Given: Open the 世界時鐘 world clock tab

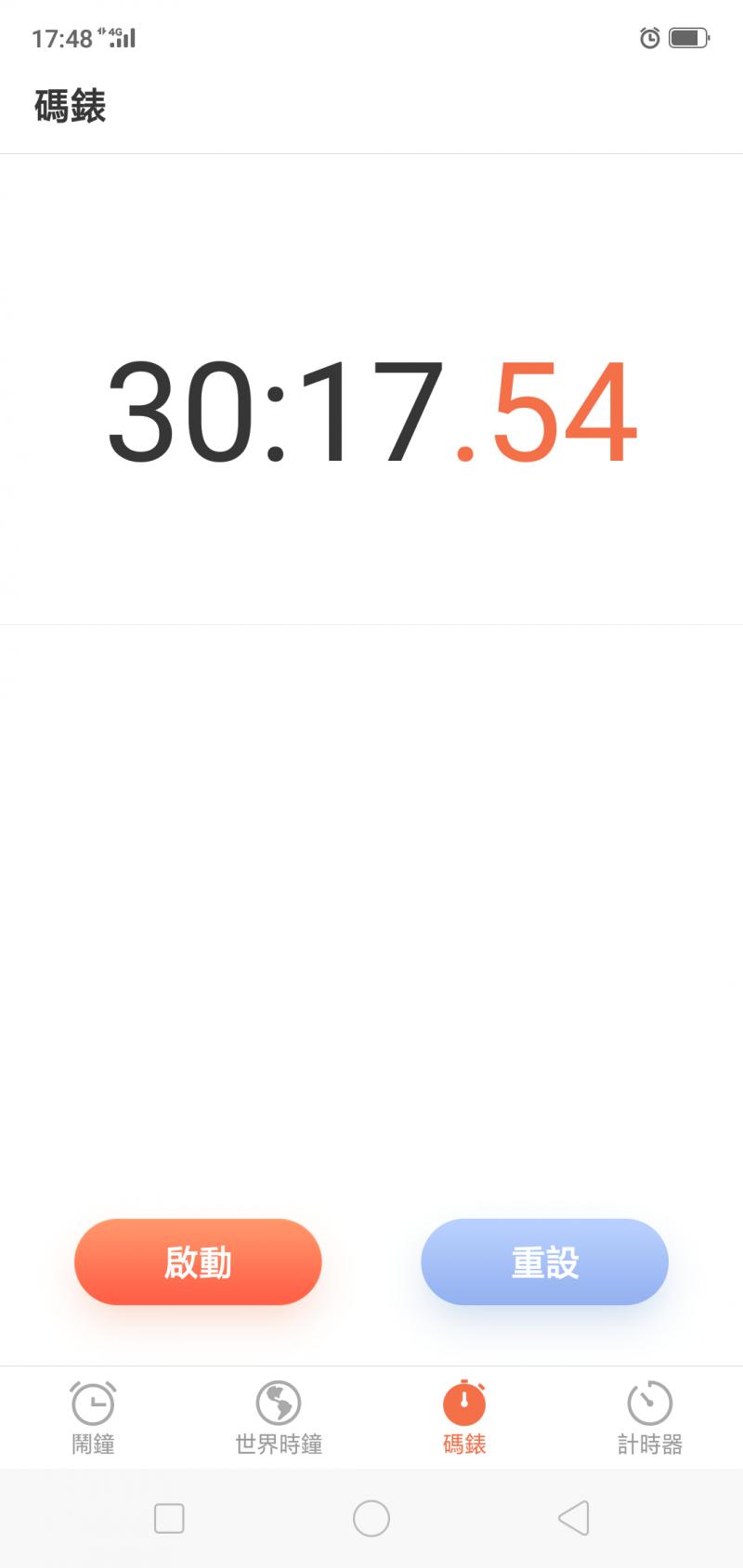Looking at the screenshot, I should click(x=279, y=1418).
